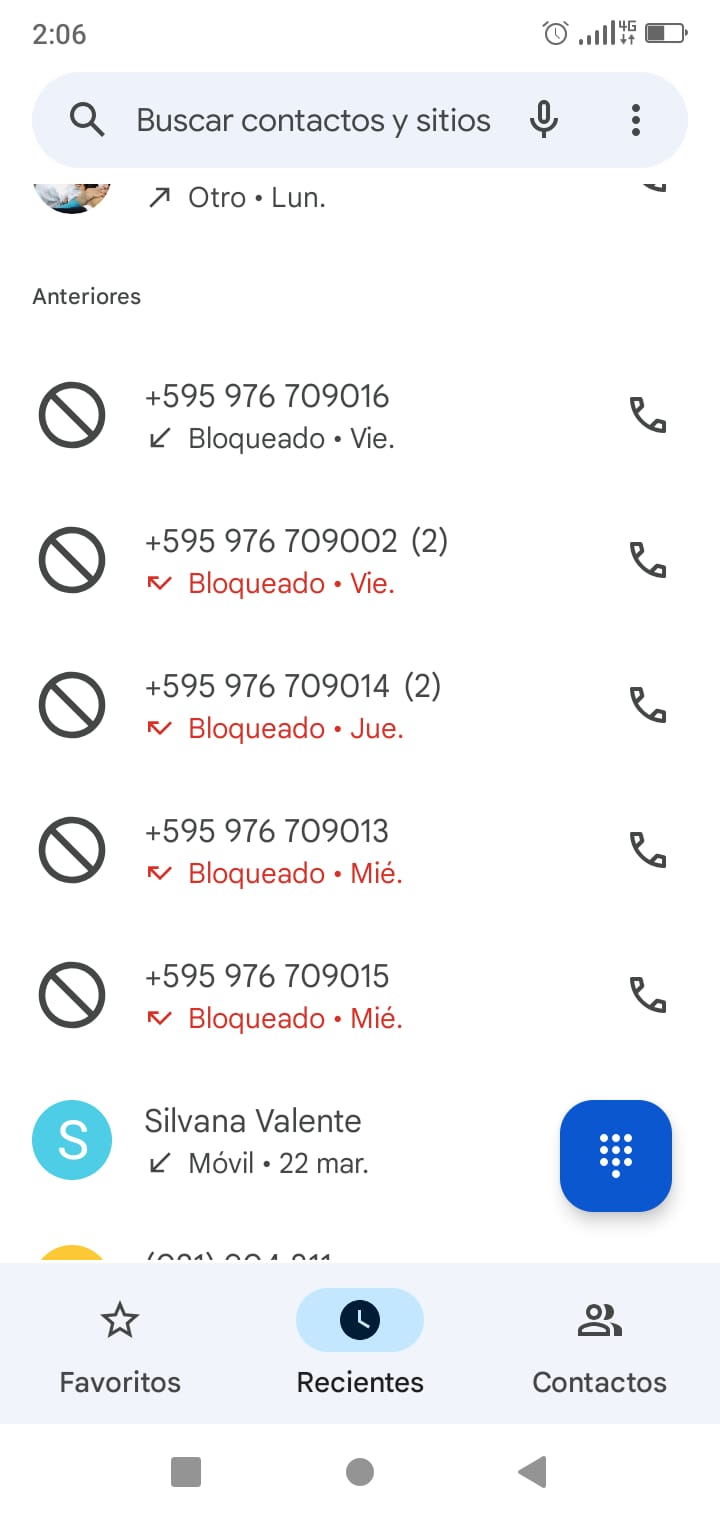
Task: Start voice search with the microphone icon
Action: (543, 120)
